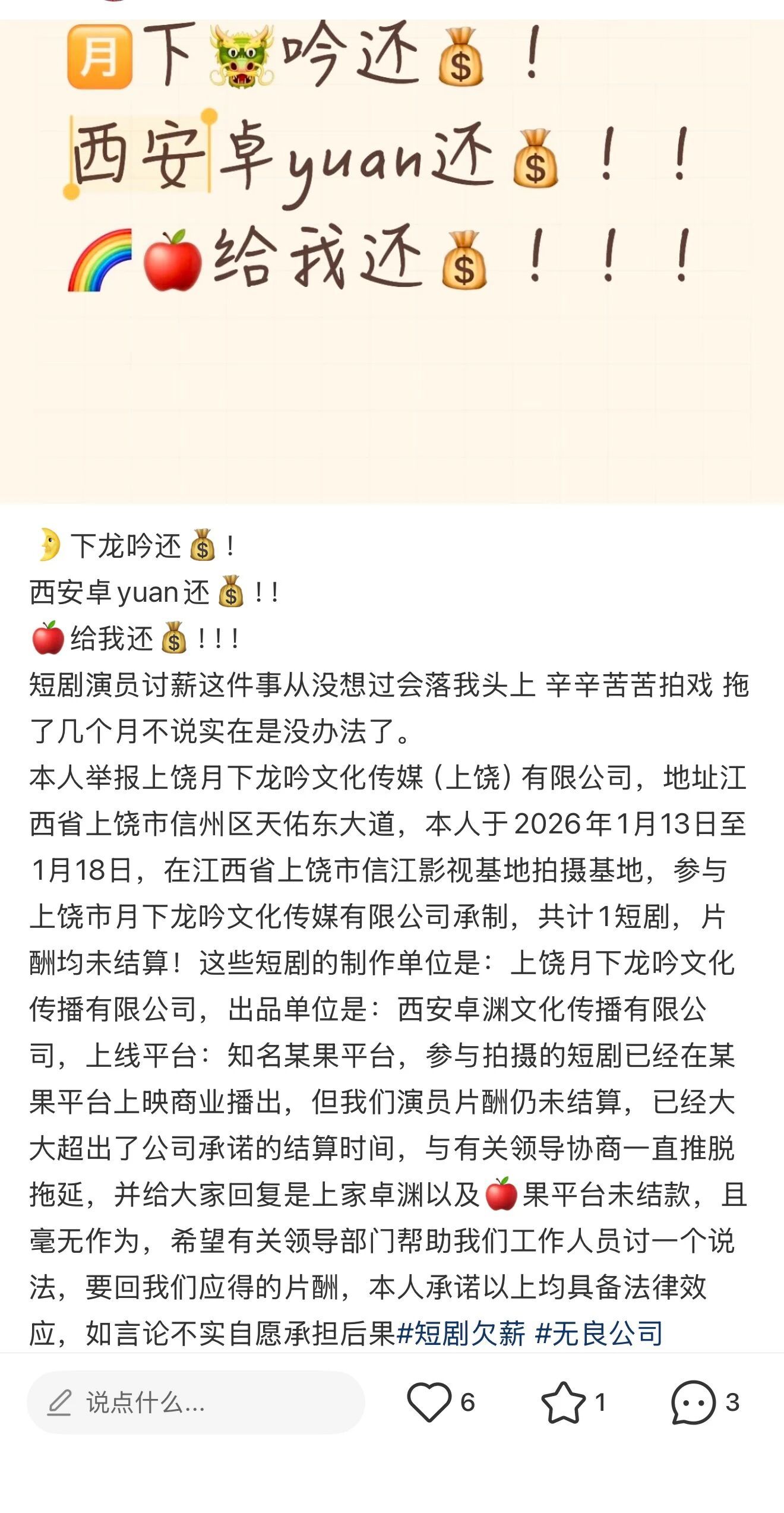
Task: Open the #无良公司 hashtag
Action: (599, 1334)
